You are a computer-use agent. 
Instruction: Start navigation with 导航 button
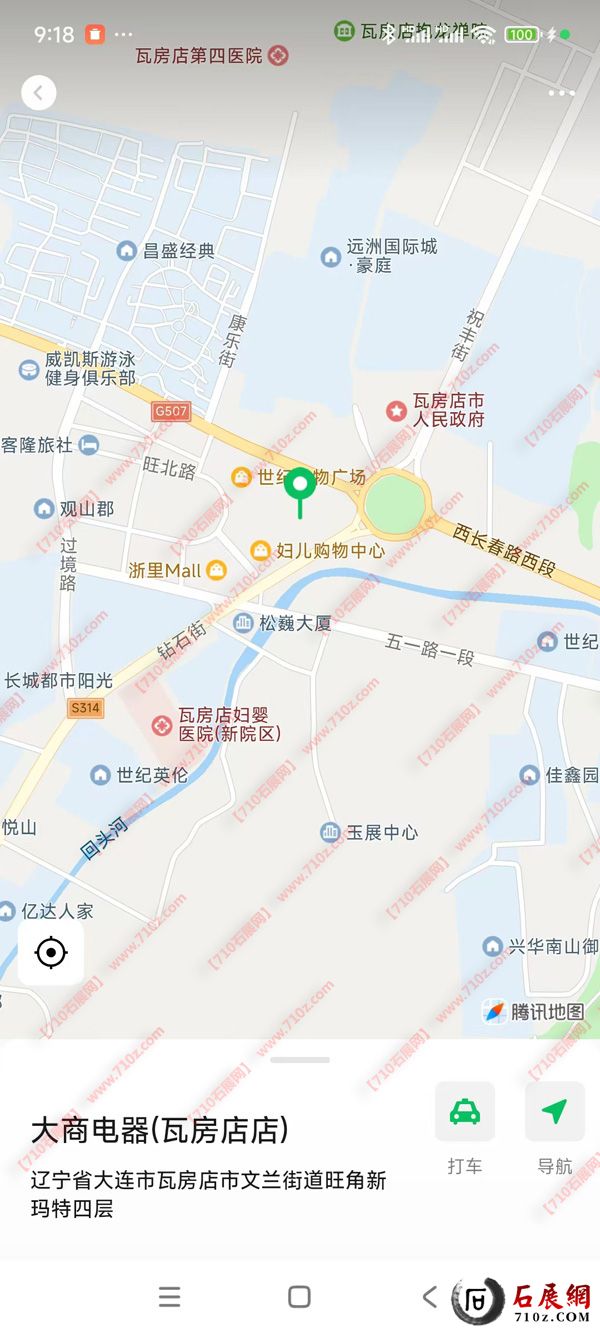[554, 1112]
